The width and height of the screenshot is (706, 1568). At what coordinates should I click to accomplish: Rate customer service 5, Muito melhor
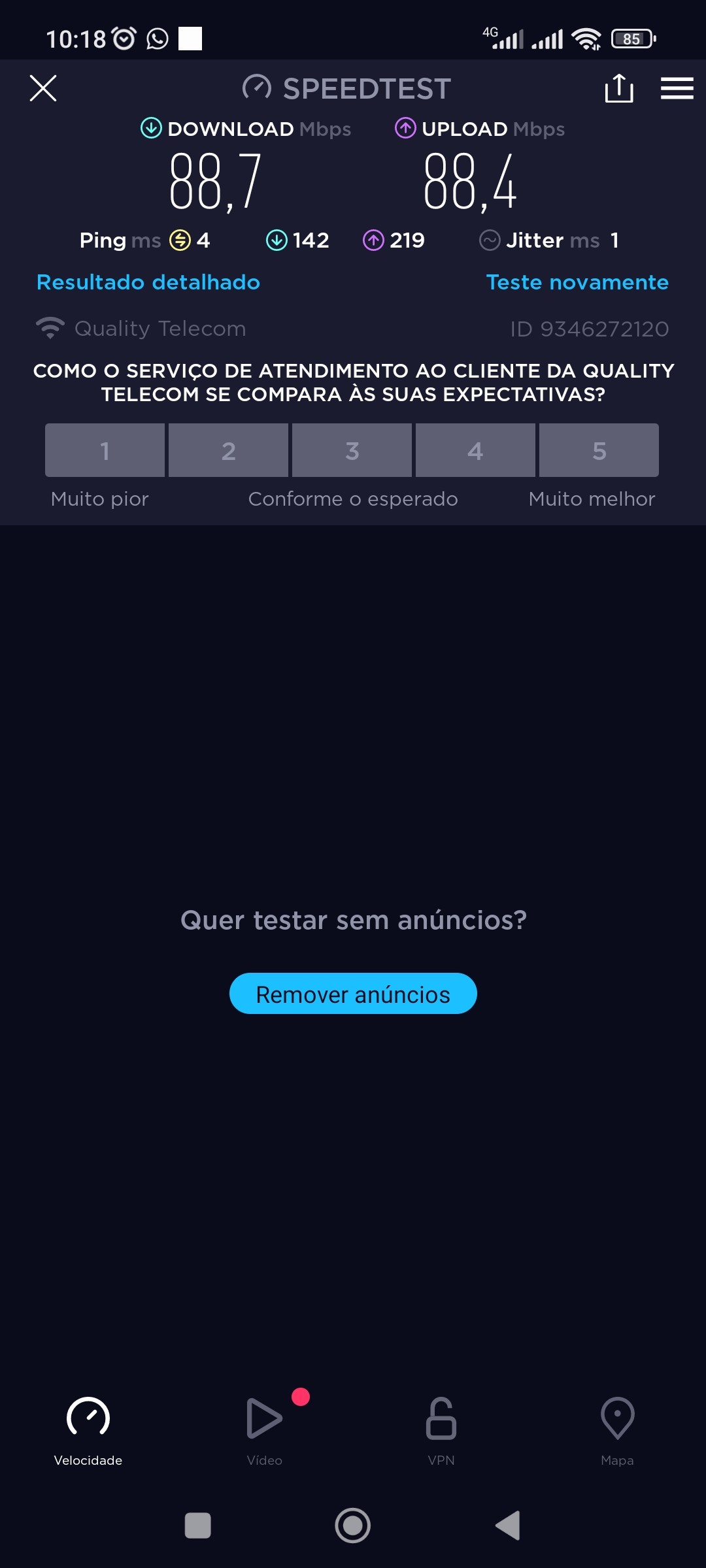click(599, 450)
